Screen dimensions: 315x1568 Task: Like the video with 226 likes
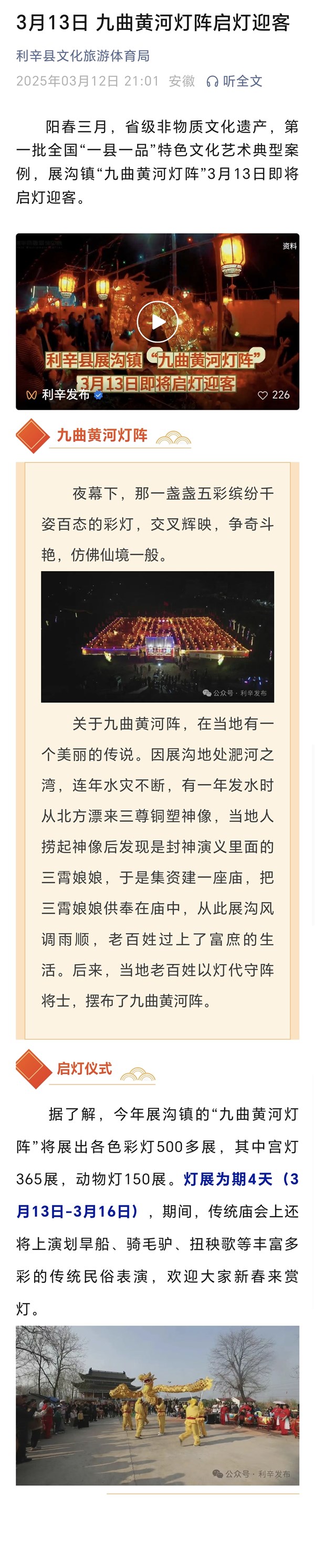(264, 395)
